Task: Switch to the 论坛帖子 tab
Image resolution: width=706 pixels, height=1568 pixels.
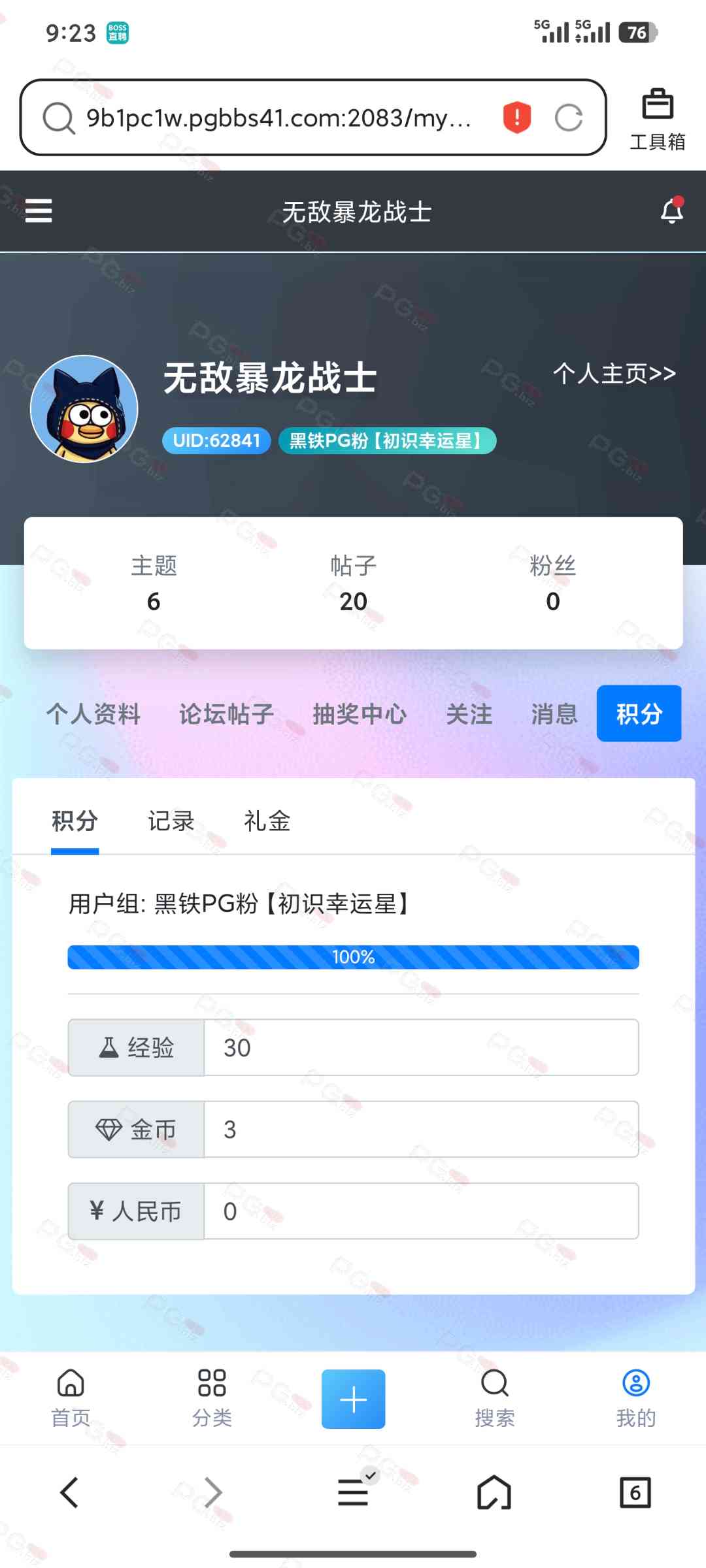Action: pyautogui.click(x=226, y=714)
